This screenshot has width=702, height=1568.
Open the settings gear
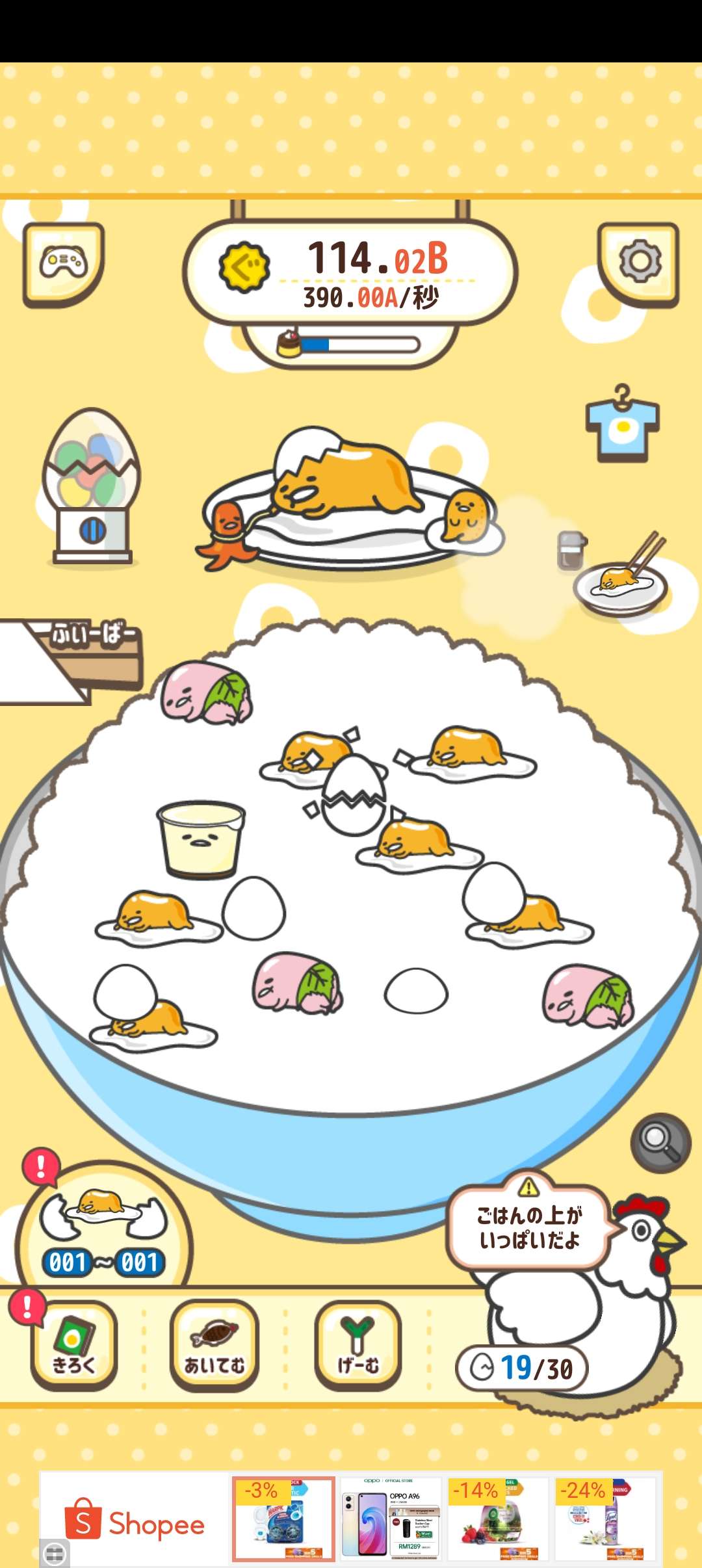(639, 263)
